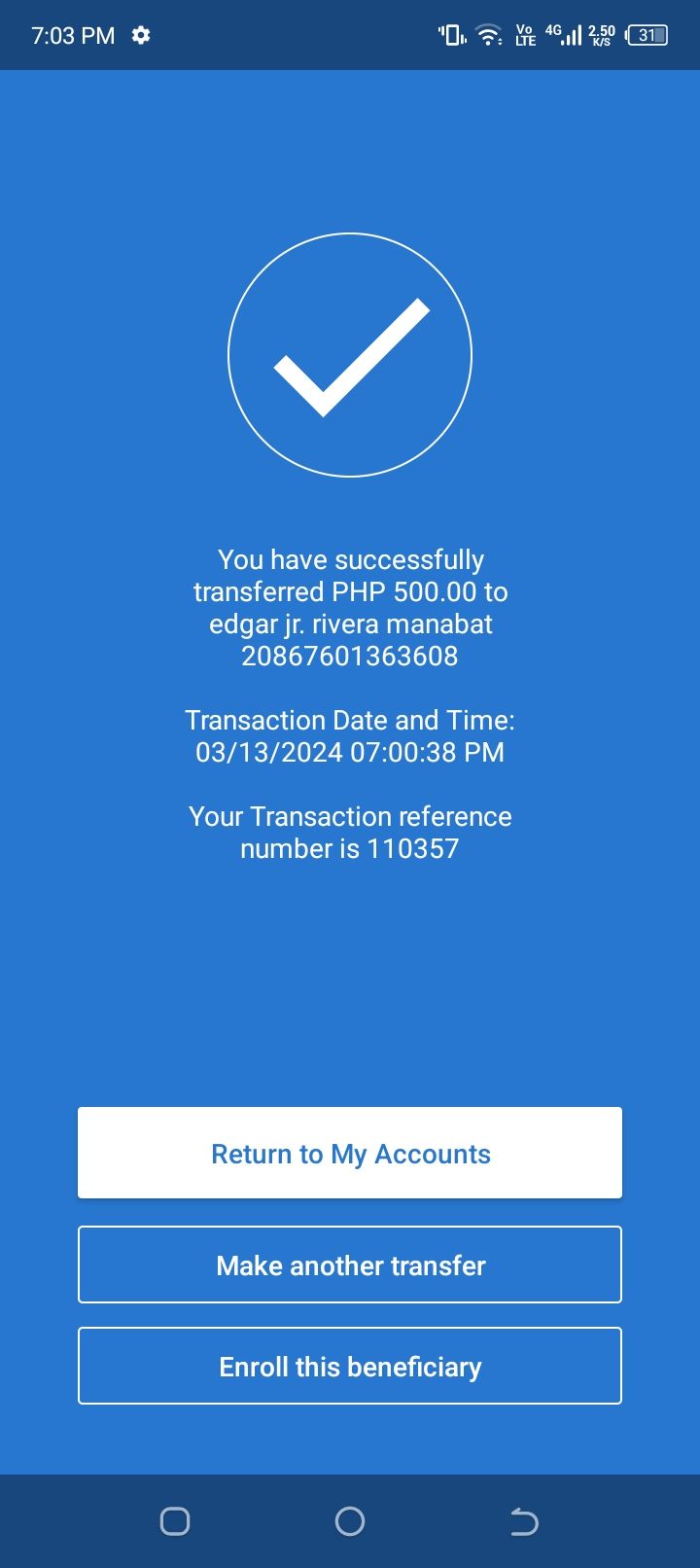Open the recent apps view
Viewport: 700px width, 1568px height.
(175, 1521)
